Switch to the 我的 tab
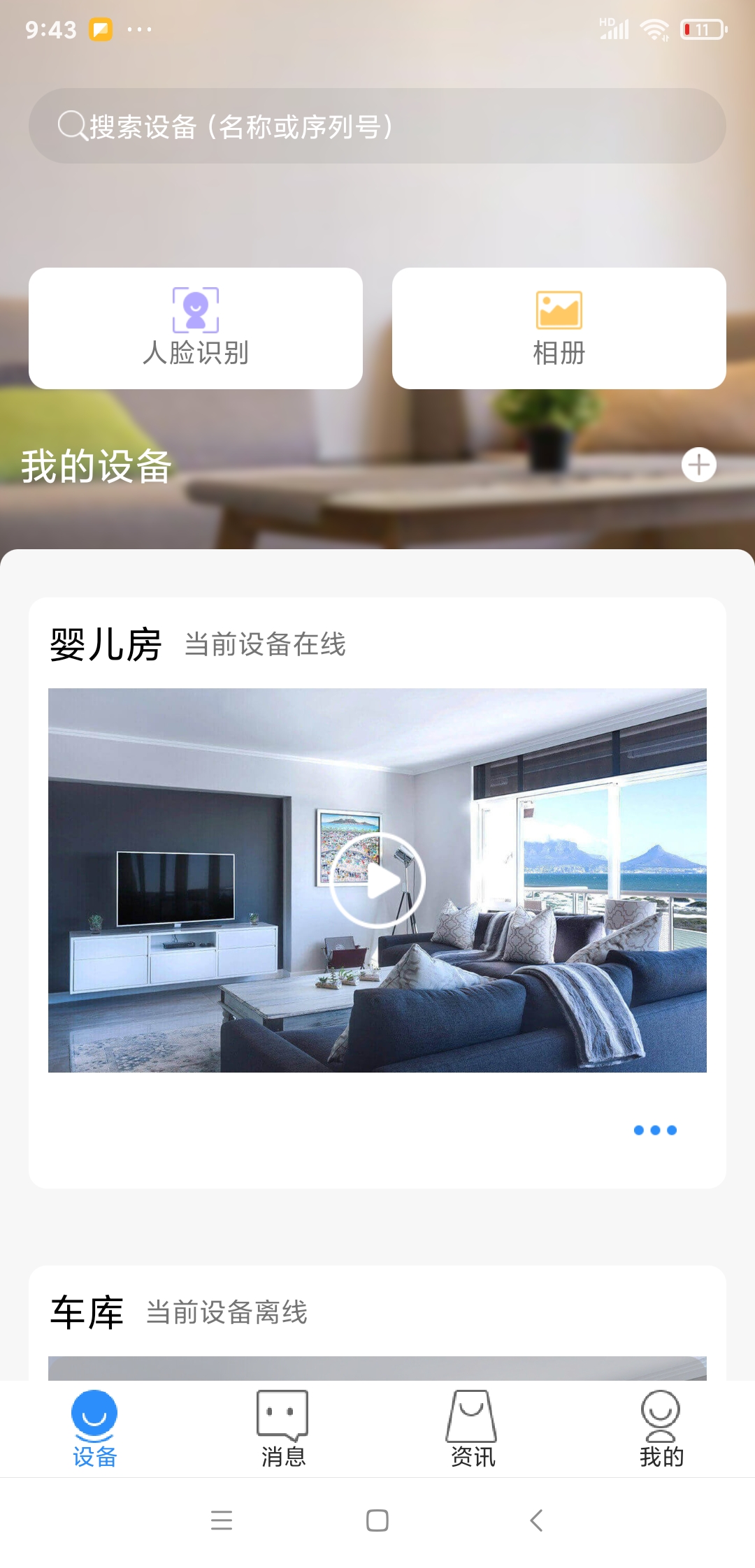Viewport: 755px width, 1568px height. pyautogui.click(x=661, y=1429)
